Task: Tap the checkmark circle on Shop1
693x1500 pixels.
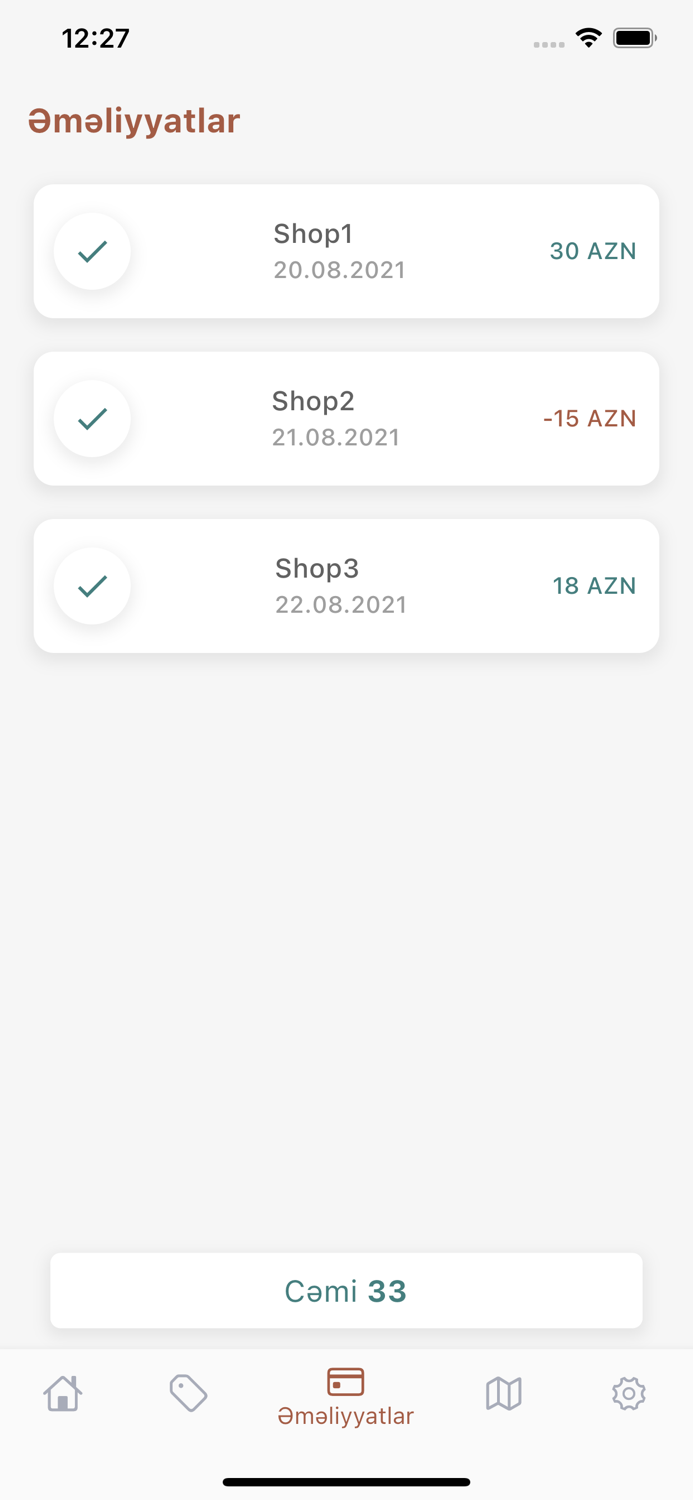Action: (x=92, y=251)
